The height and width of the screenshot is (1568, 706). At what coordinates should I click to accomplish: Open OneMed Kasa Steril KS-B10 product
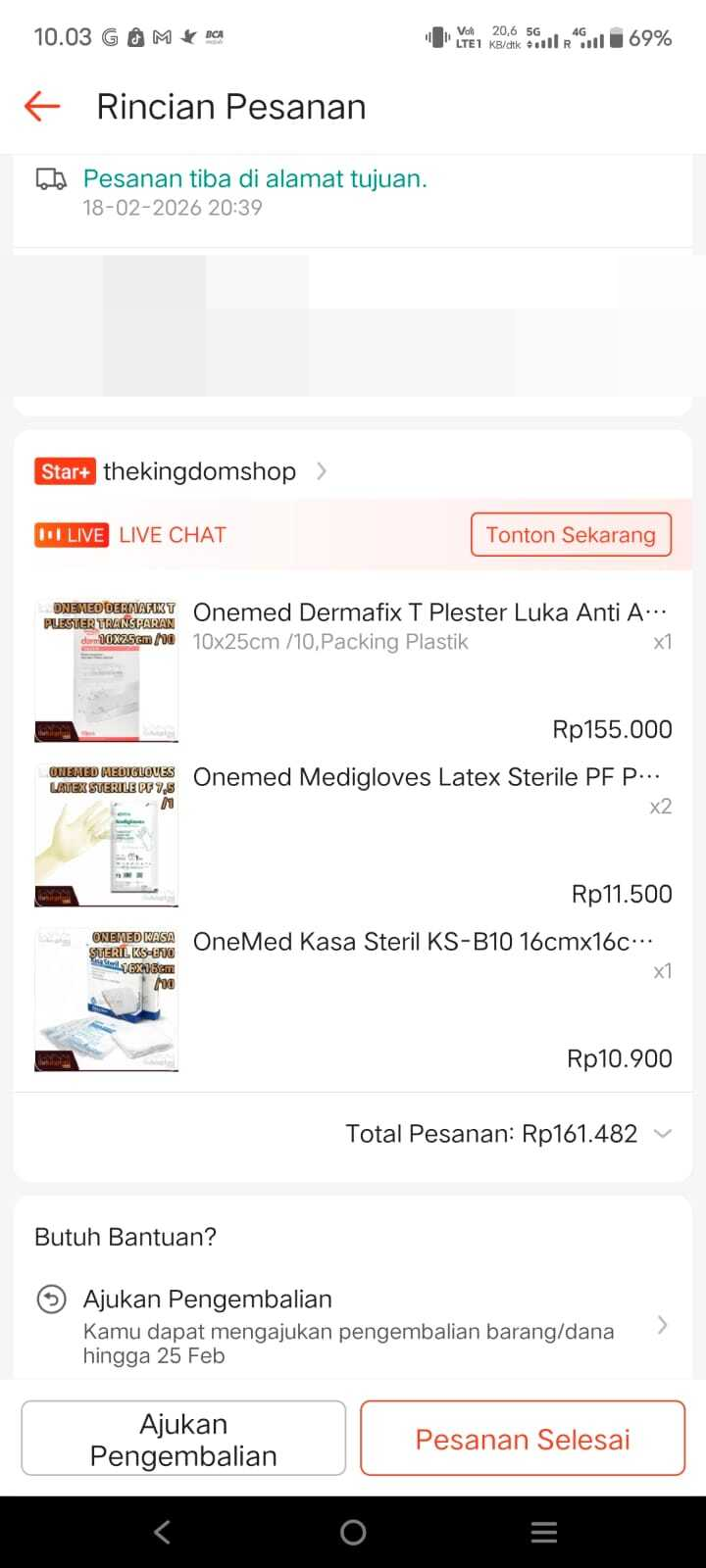coord(423,942)
